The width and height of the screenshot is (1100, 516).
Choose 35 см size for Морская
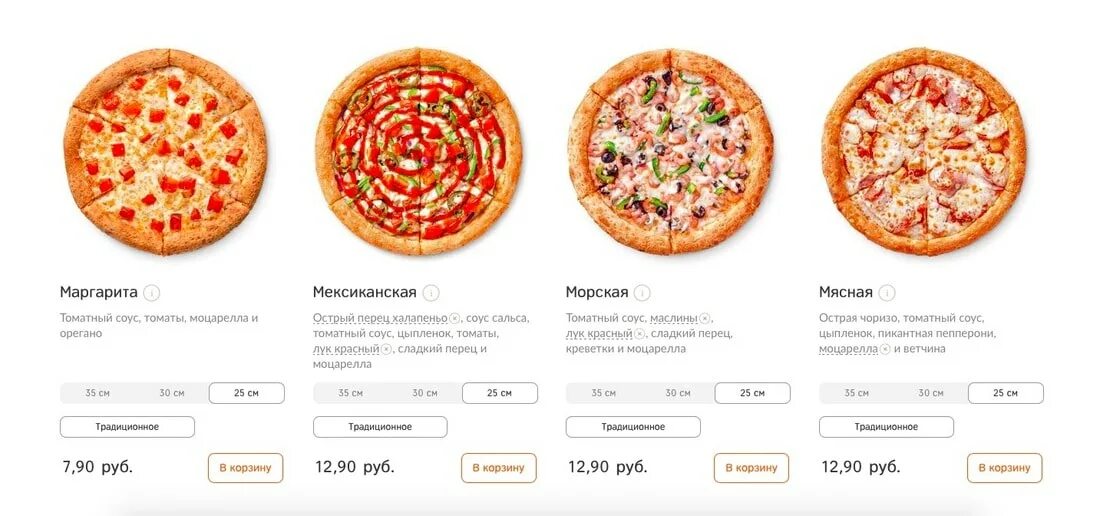[x=603, y=393]
